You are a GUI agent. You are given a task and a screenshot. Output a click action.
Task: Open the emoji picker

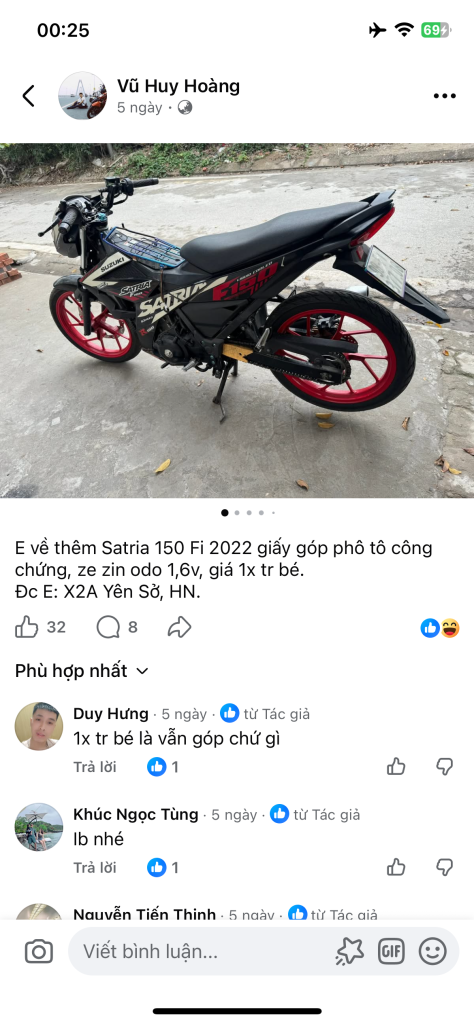pos(432,951)
